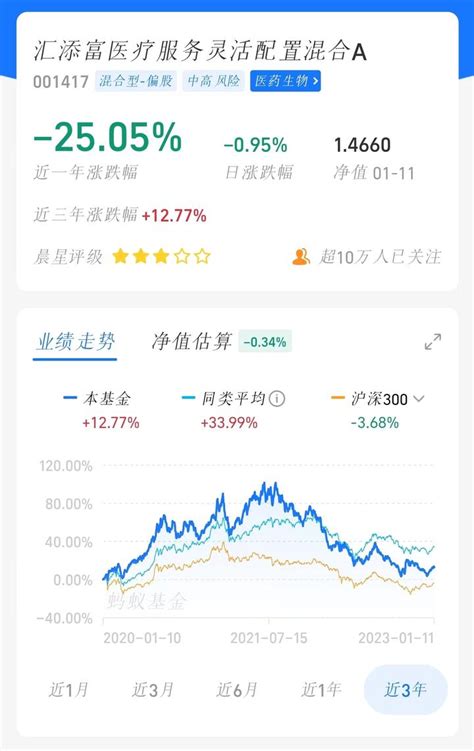
Task: Show info about 同类平均
Action: [277, 398]
